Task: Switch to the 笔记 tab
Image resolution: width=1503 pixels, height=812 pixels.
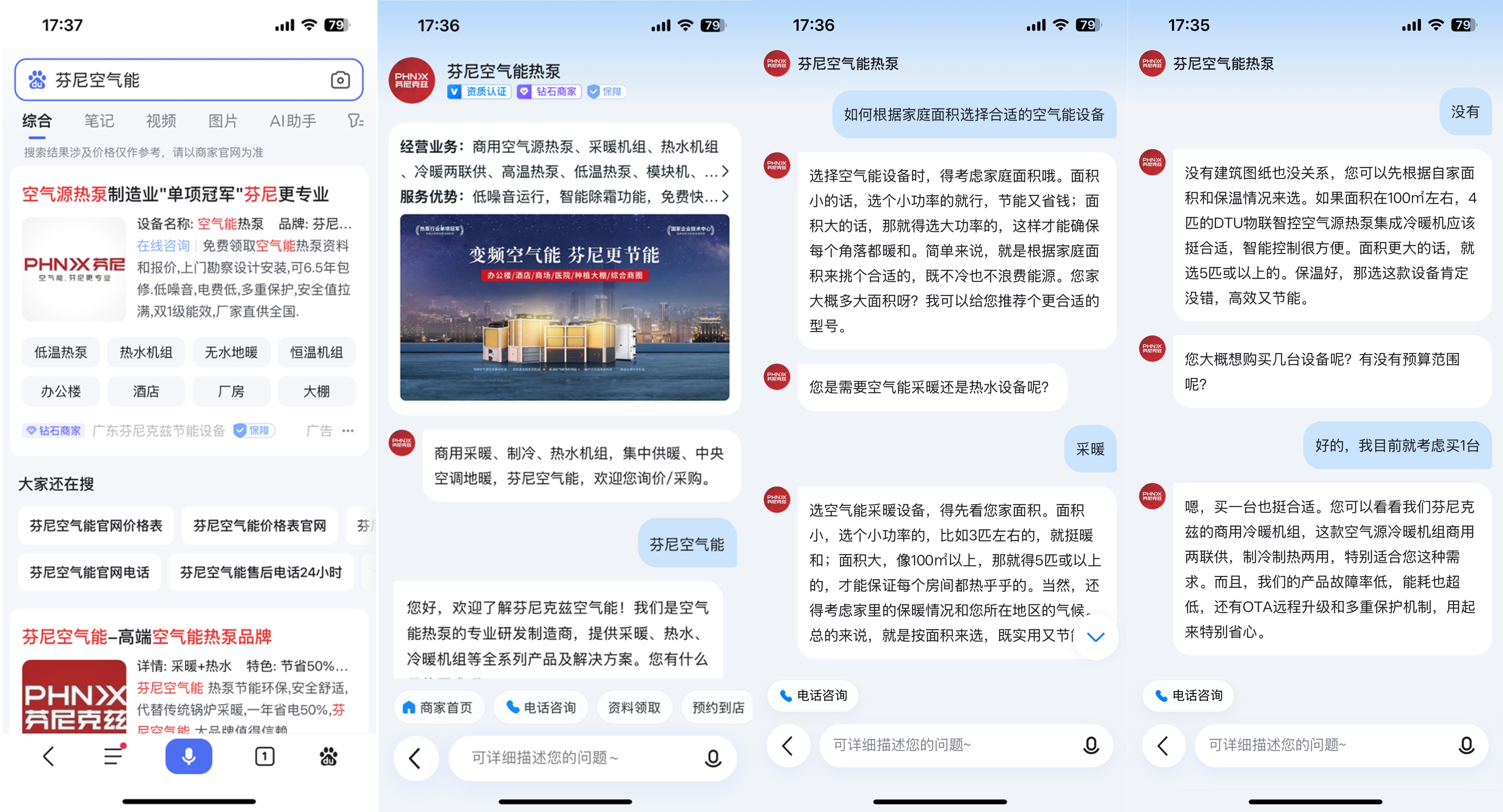Action: (99, 121)
